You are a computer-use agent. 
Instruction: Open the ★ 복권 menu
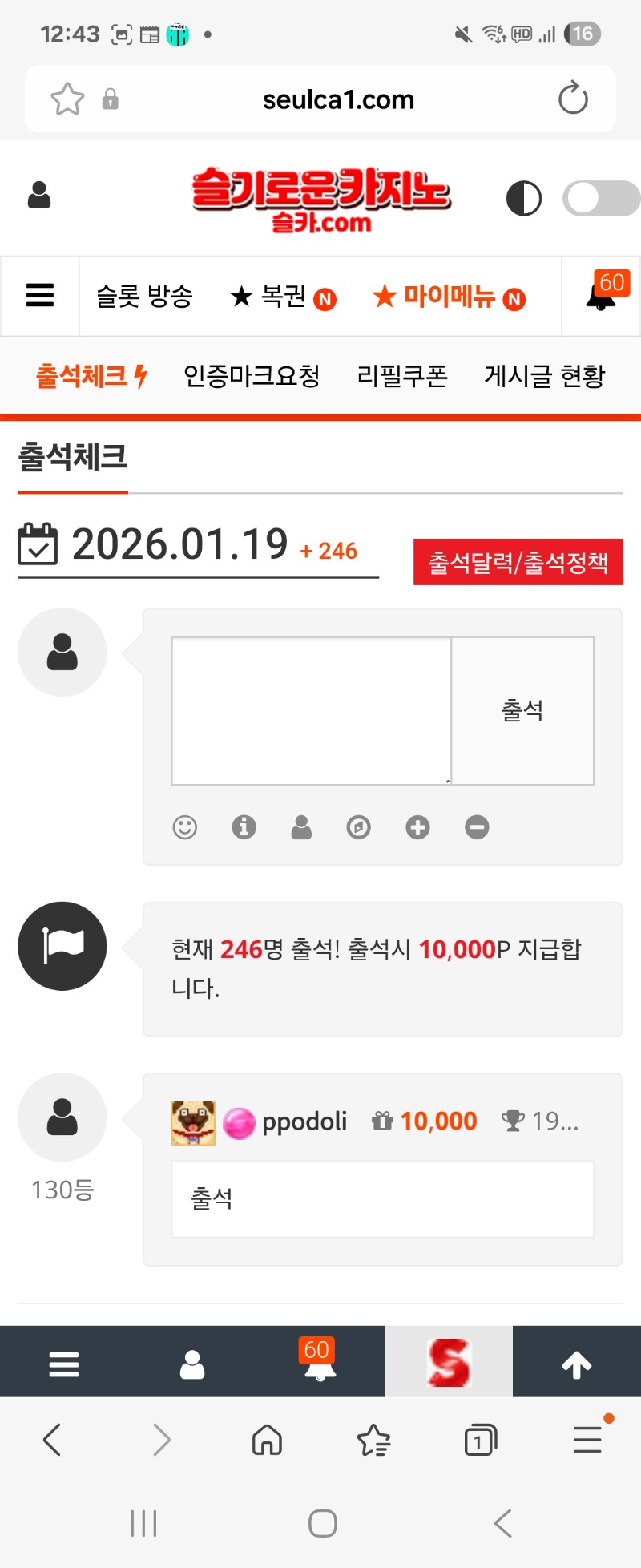[282, 297]
